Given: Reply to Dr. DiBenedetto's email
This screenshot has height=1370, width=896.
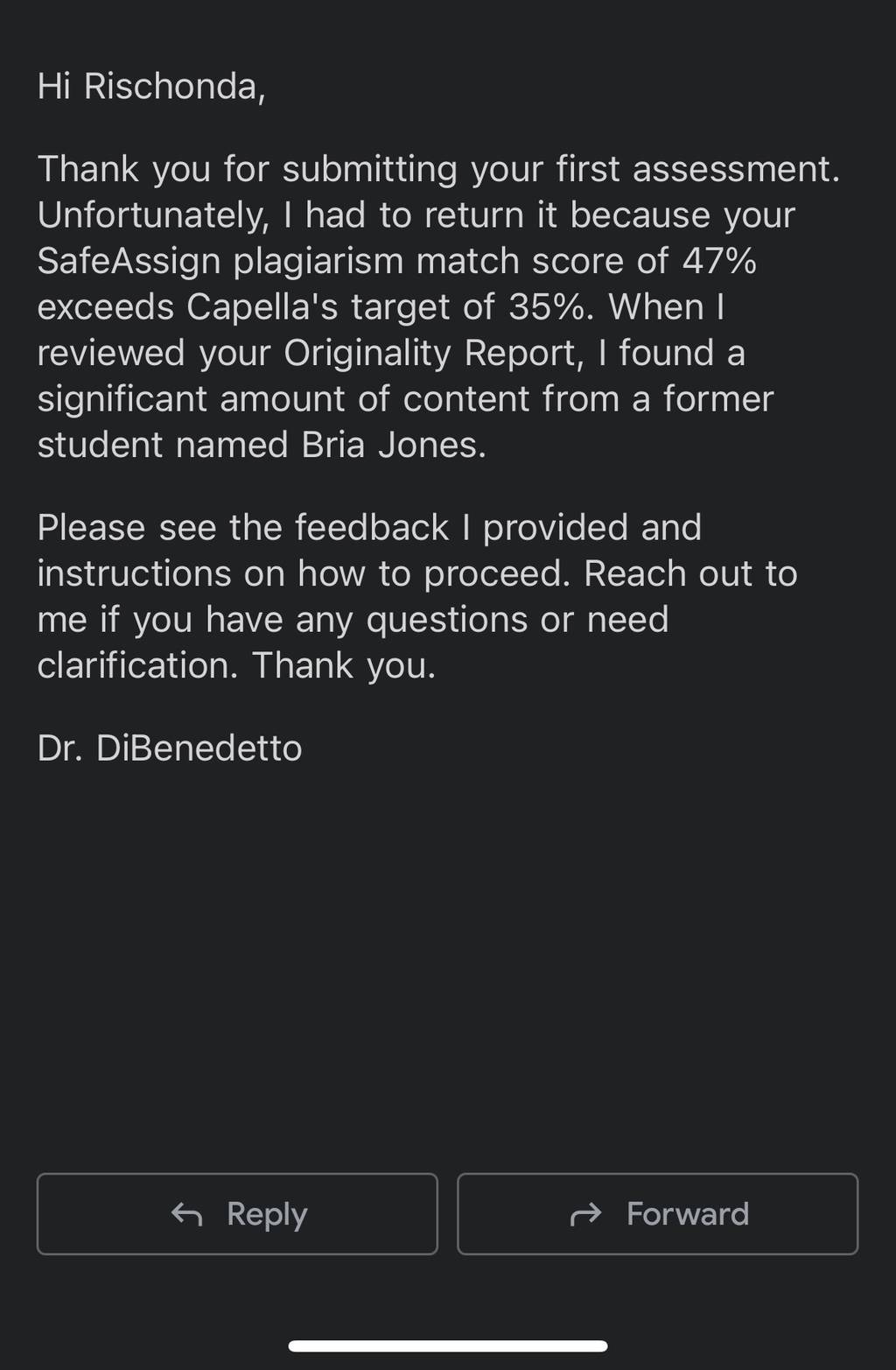Looking at the screenshot, I should 237,1213.
